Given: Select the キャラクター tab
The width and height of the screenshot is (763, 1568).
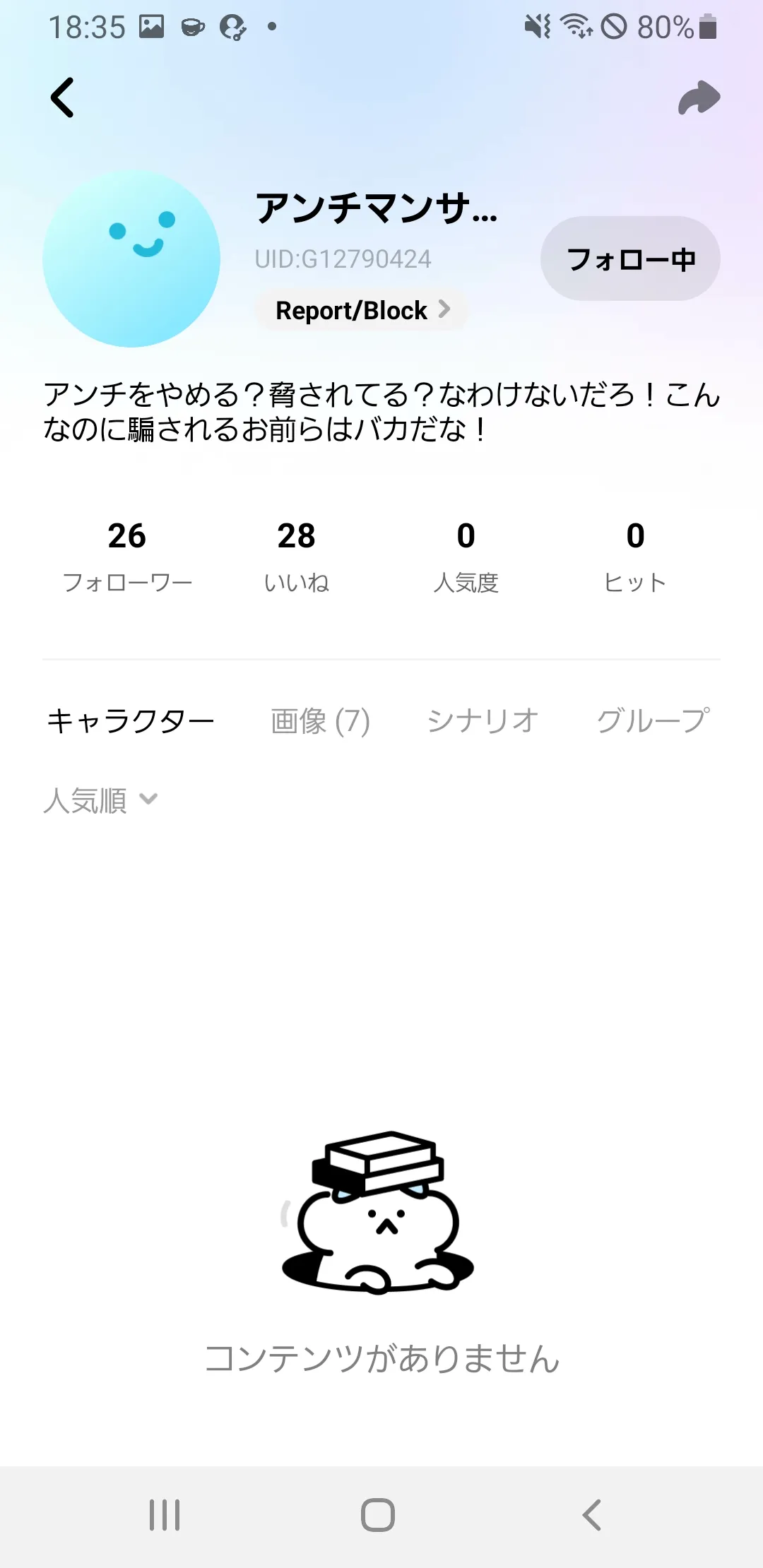Looking at the screenshot, I should click(131, 721).
